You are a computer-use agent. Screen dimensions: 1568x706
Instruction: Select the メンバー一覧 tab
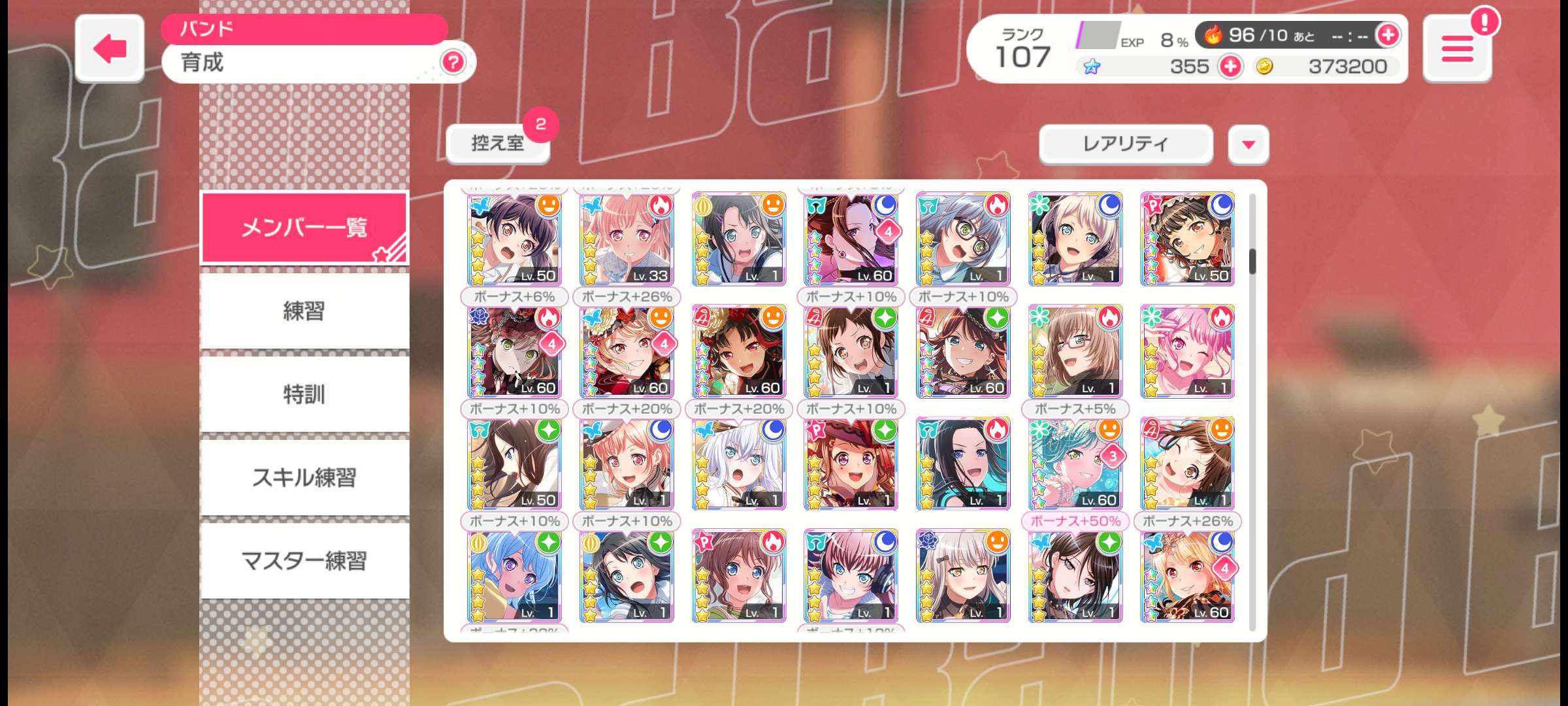coord(304,227)
